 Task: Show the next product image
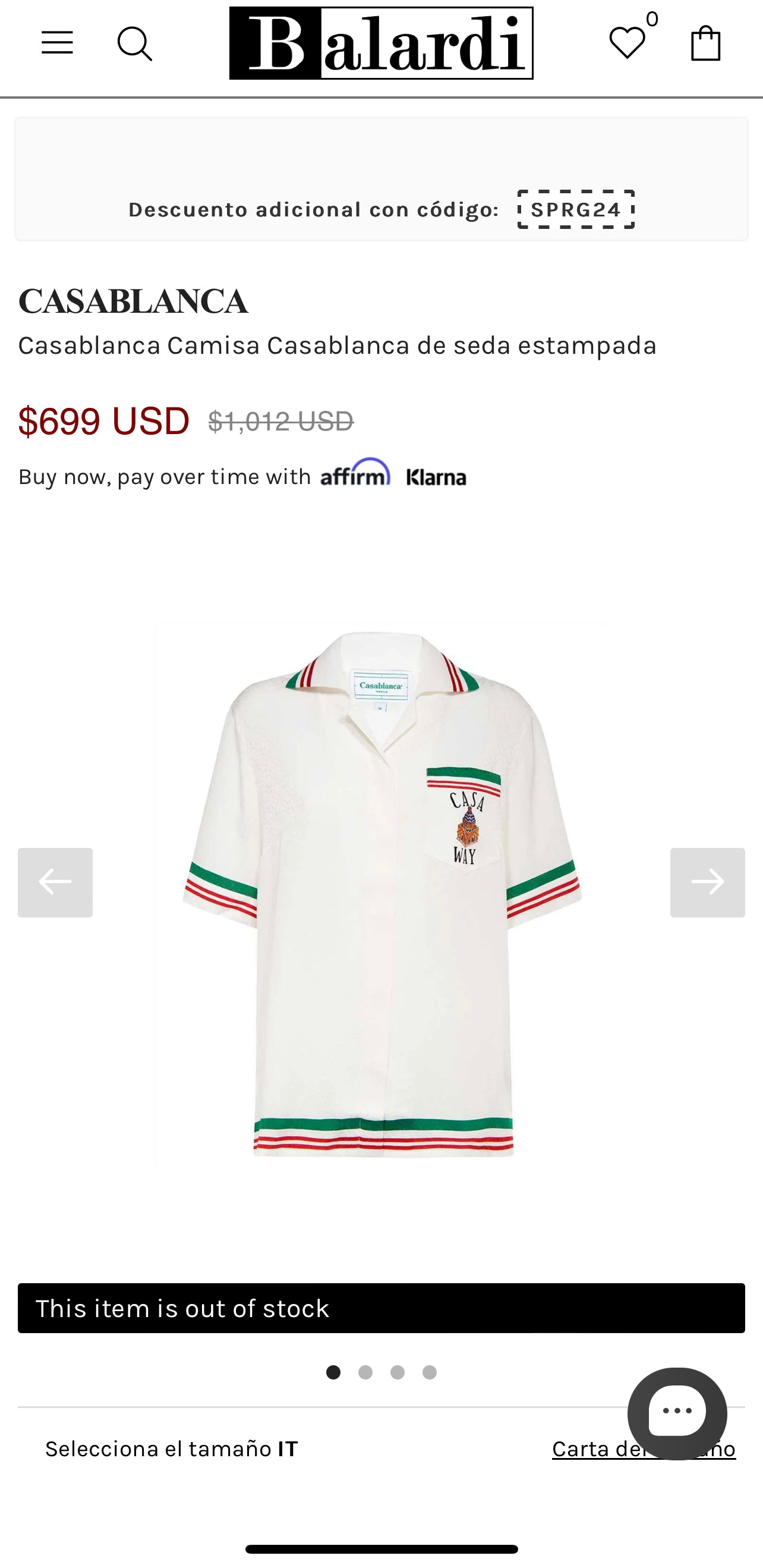click(707, 882)
